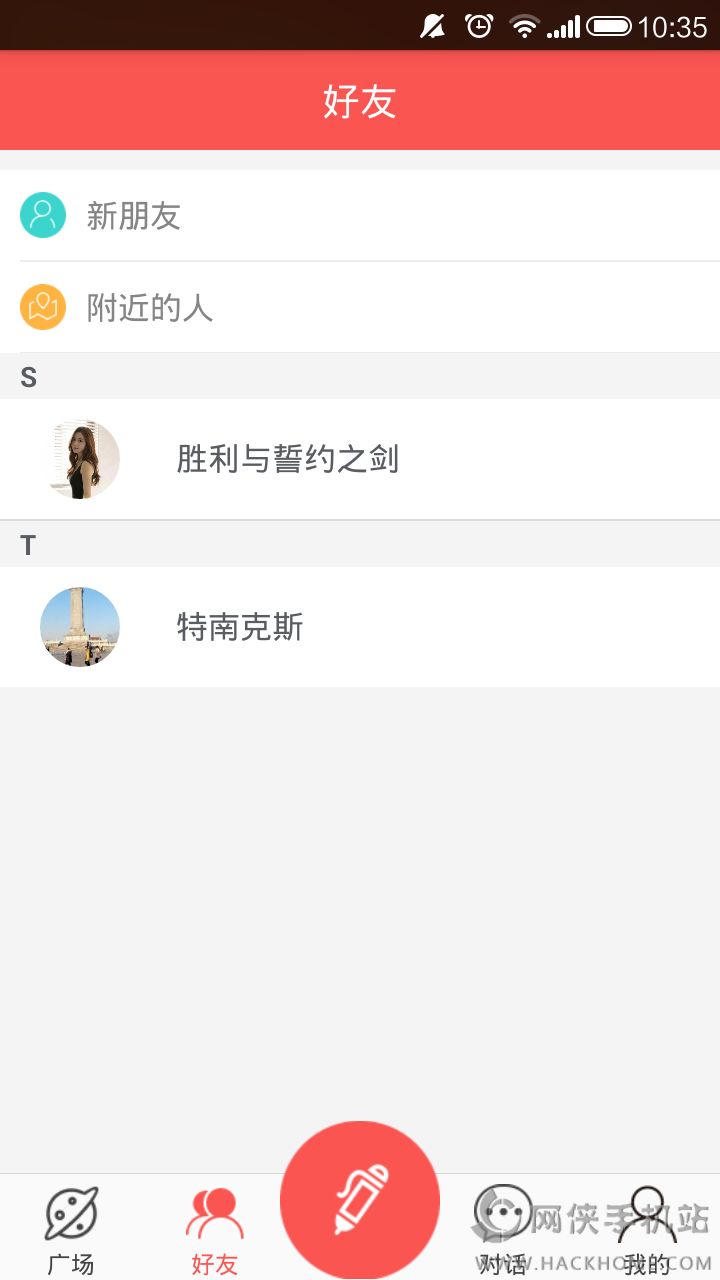Tap the red pencil compose button

[x=360, y=1200]
